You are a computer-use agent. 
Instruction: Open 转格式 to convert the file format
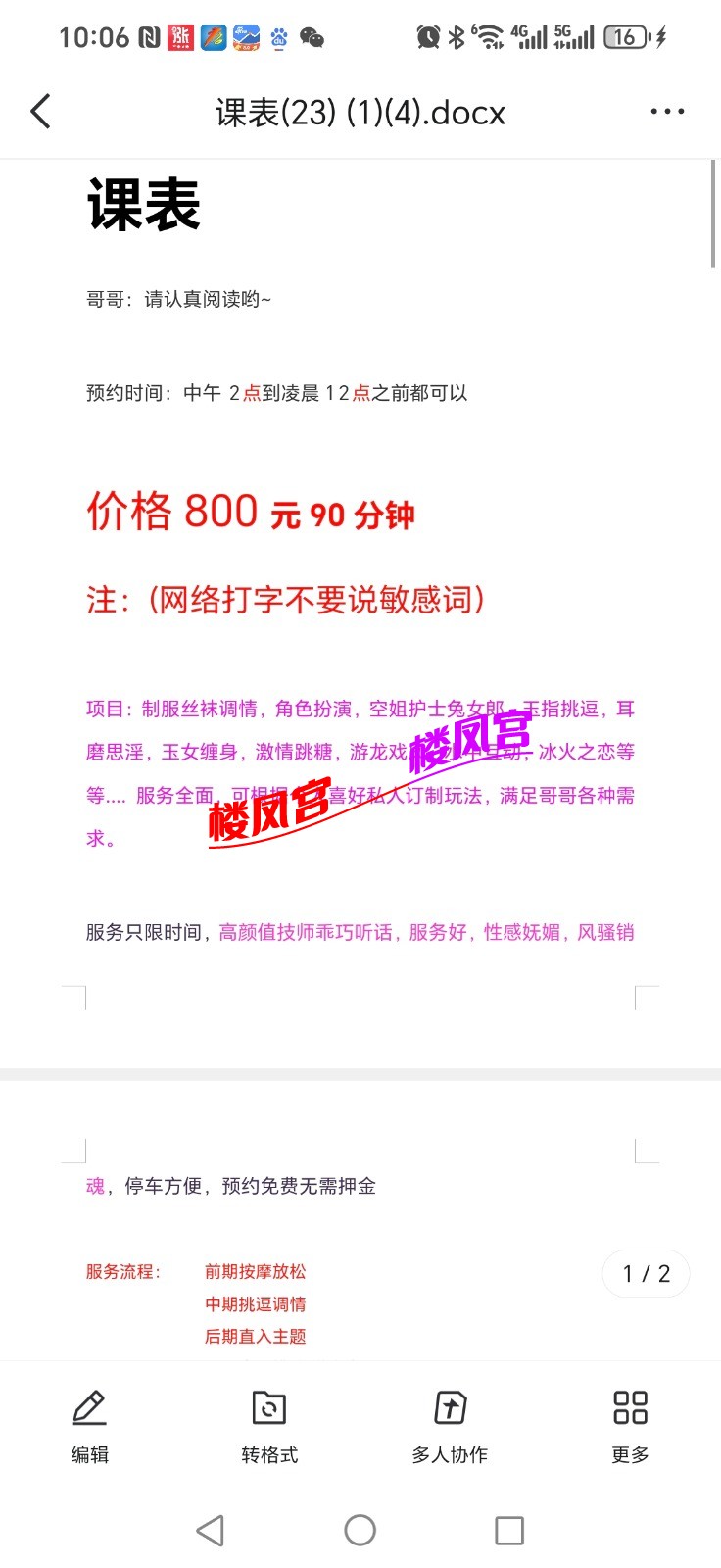pyautogui.click(x=269, y=1426)
